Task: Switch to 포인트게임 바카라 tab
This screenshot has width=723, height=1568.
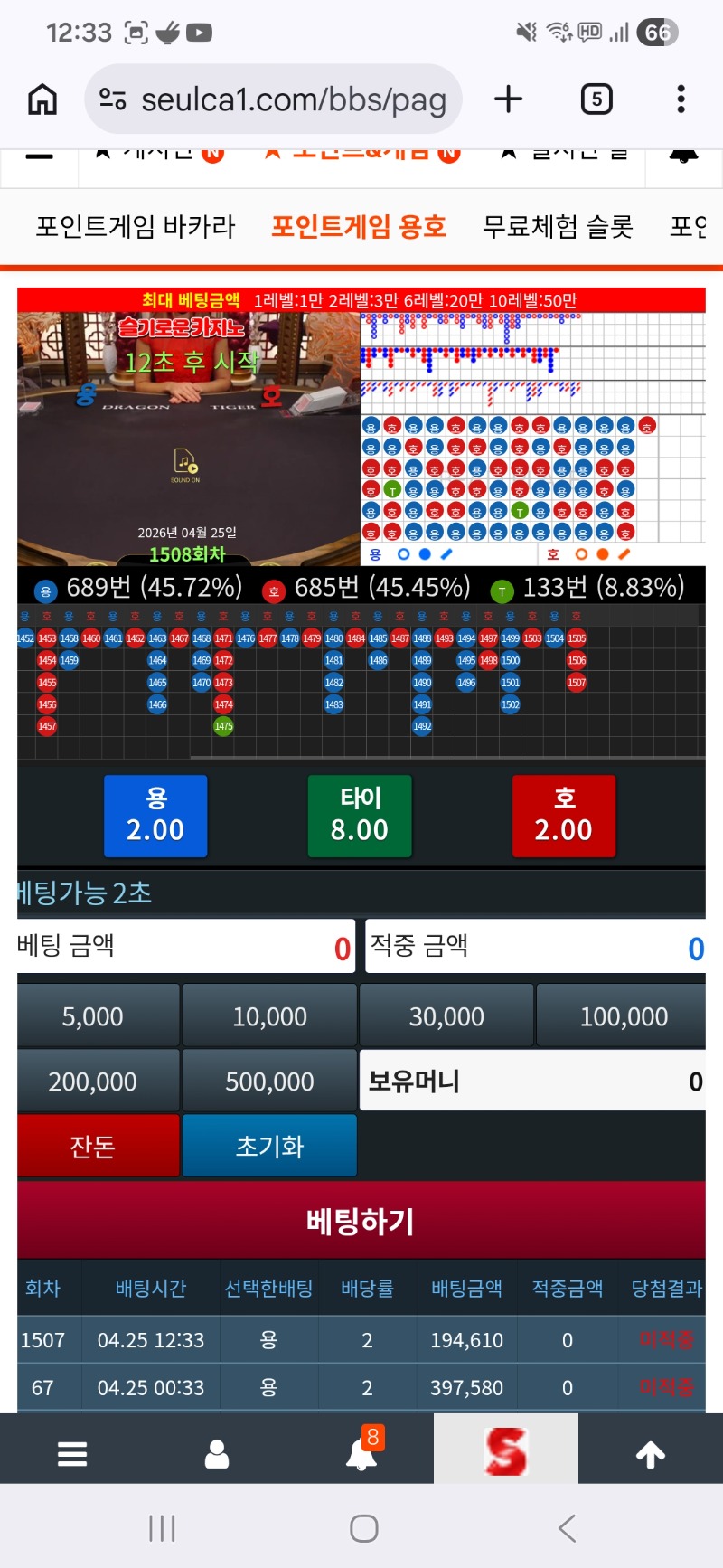Action: pyautogui.click(x=136, y=226)
